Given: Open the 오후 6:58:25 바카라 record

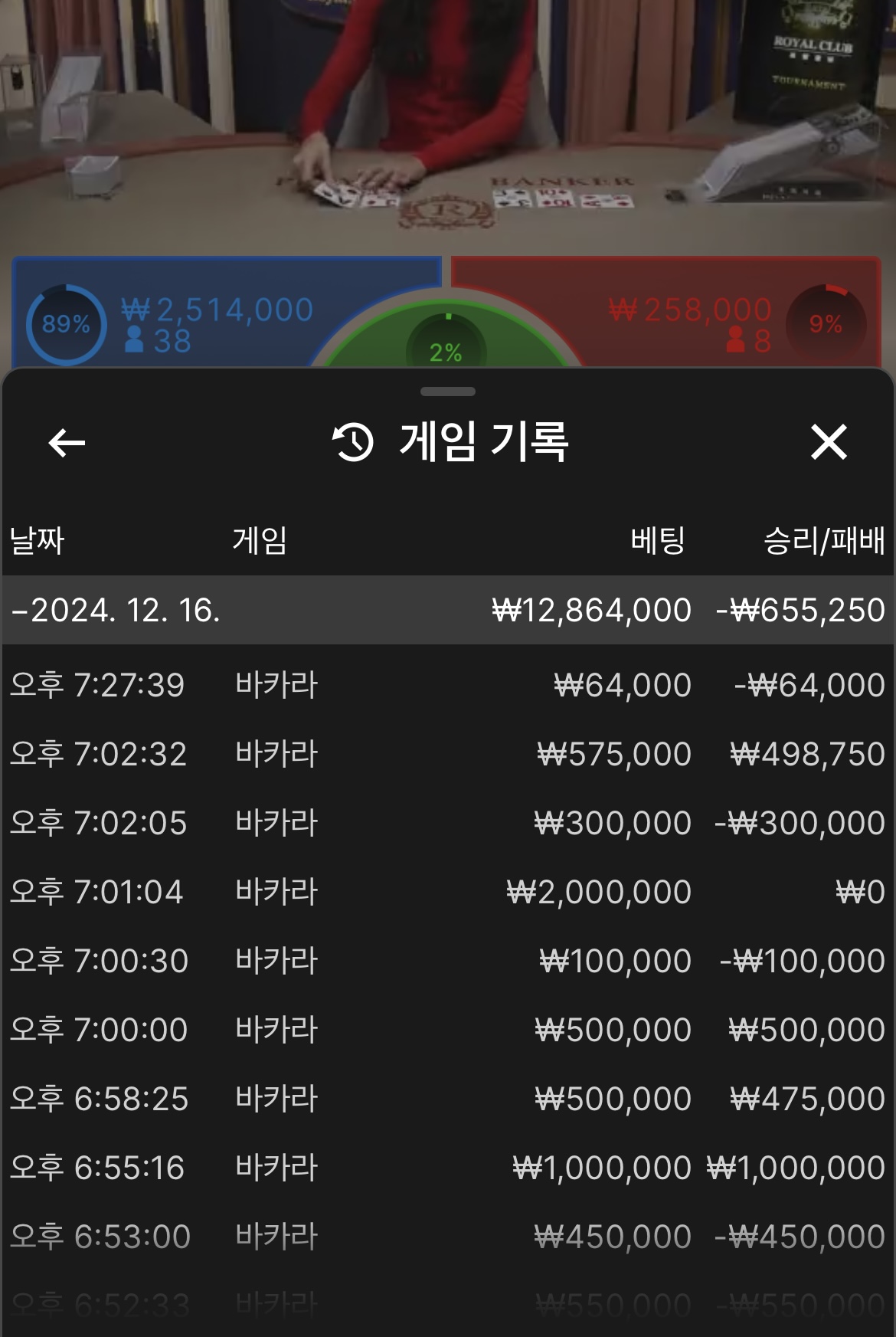Looking at the screenshot, I should coord(447,1099).
